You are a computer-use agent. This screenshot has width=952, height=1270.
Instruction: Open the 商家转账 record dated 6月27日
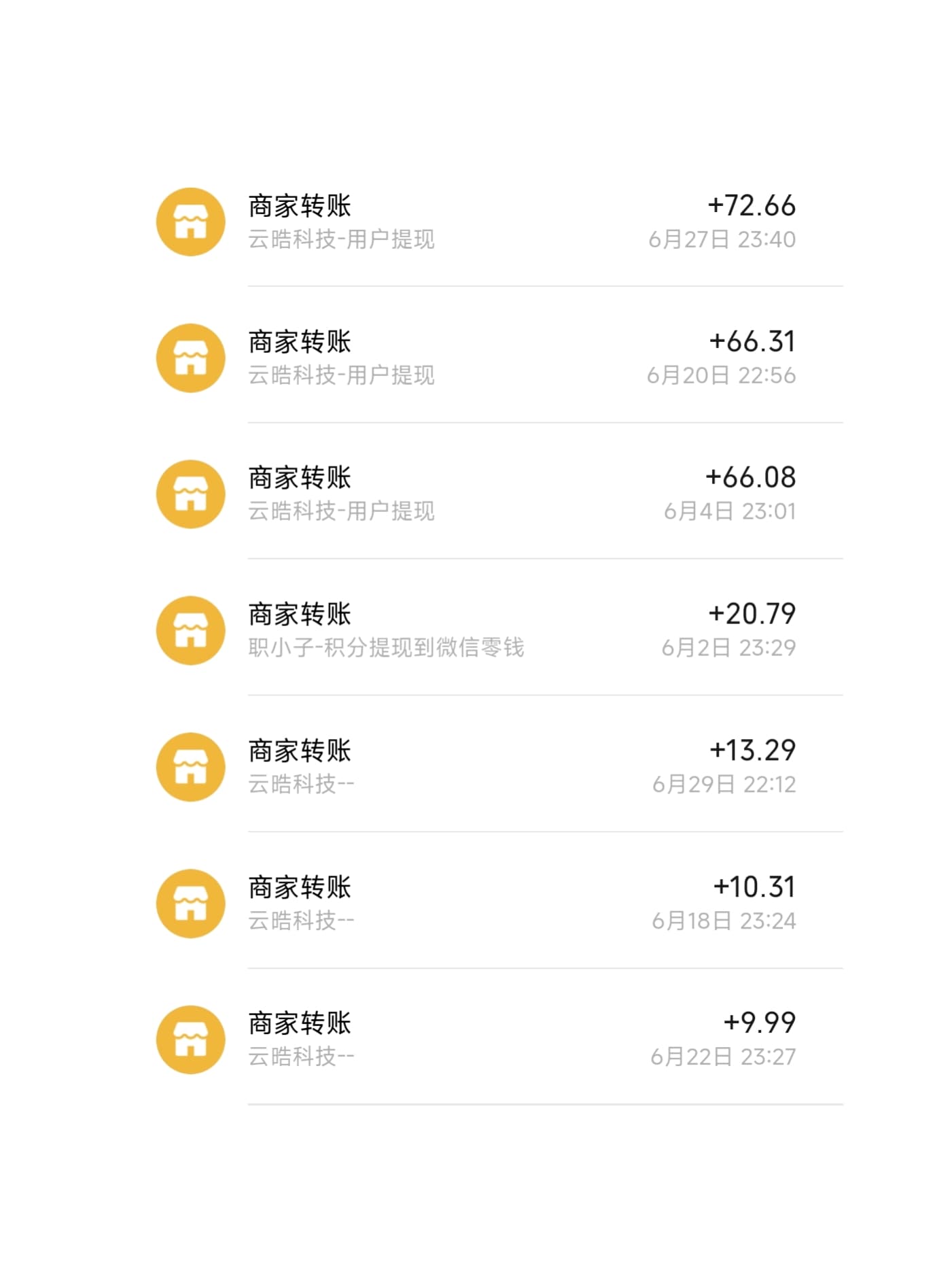476,221
